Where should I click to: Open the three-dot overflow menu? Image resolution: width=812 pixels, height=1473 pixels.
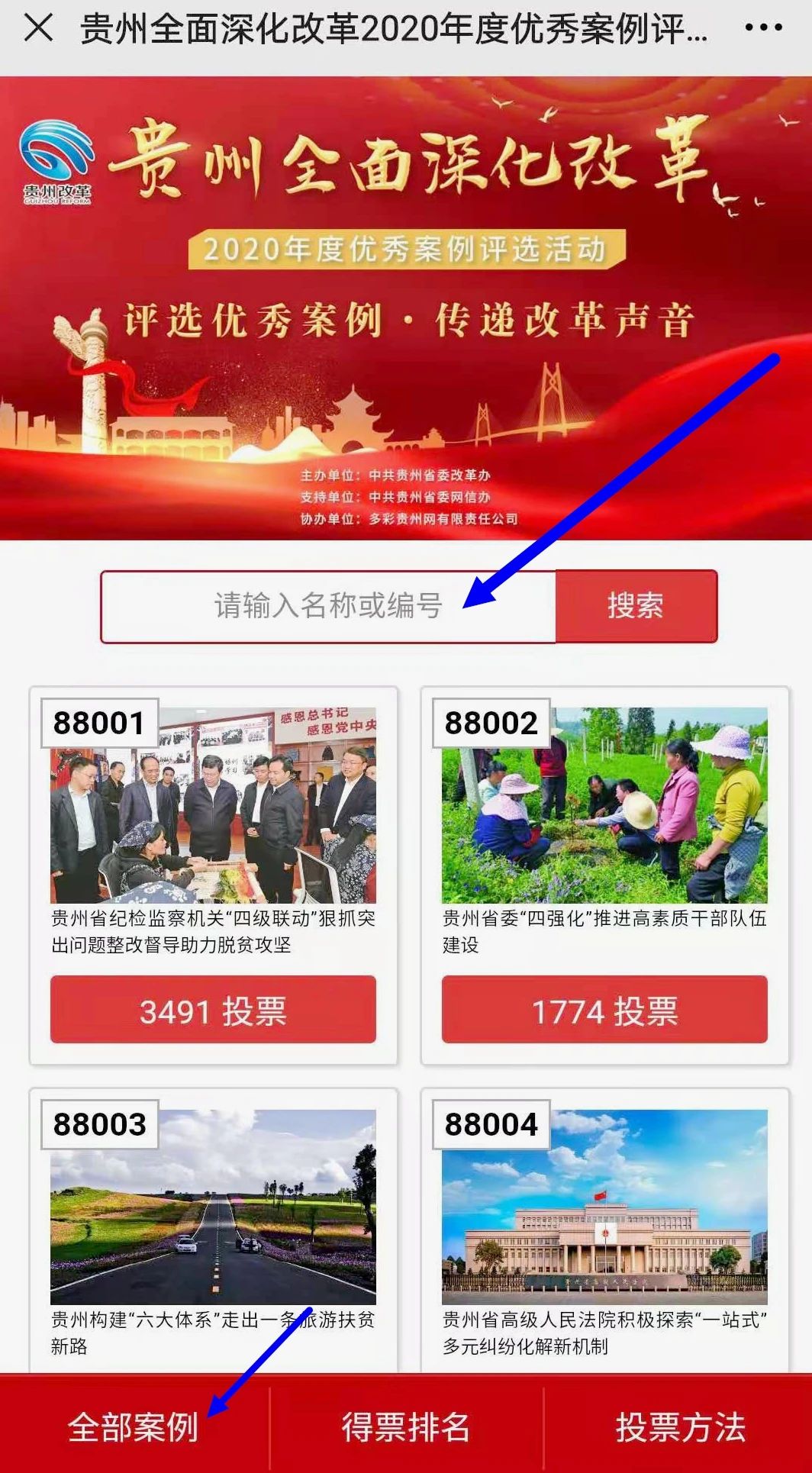762,29
